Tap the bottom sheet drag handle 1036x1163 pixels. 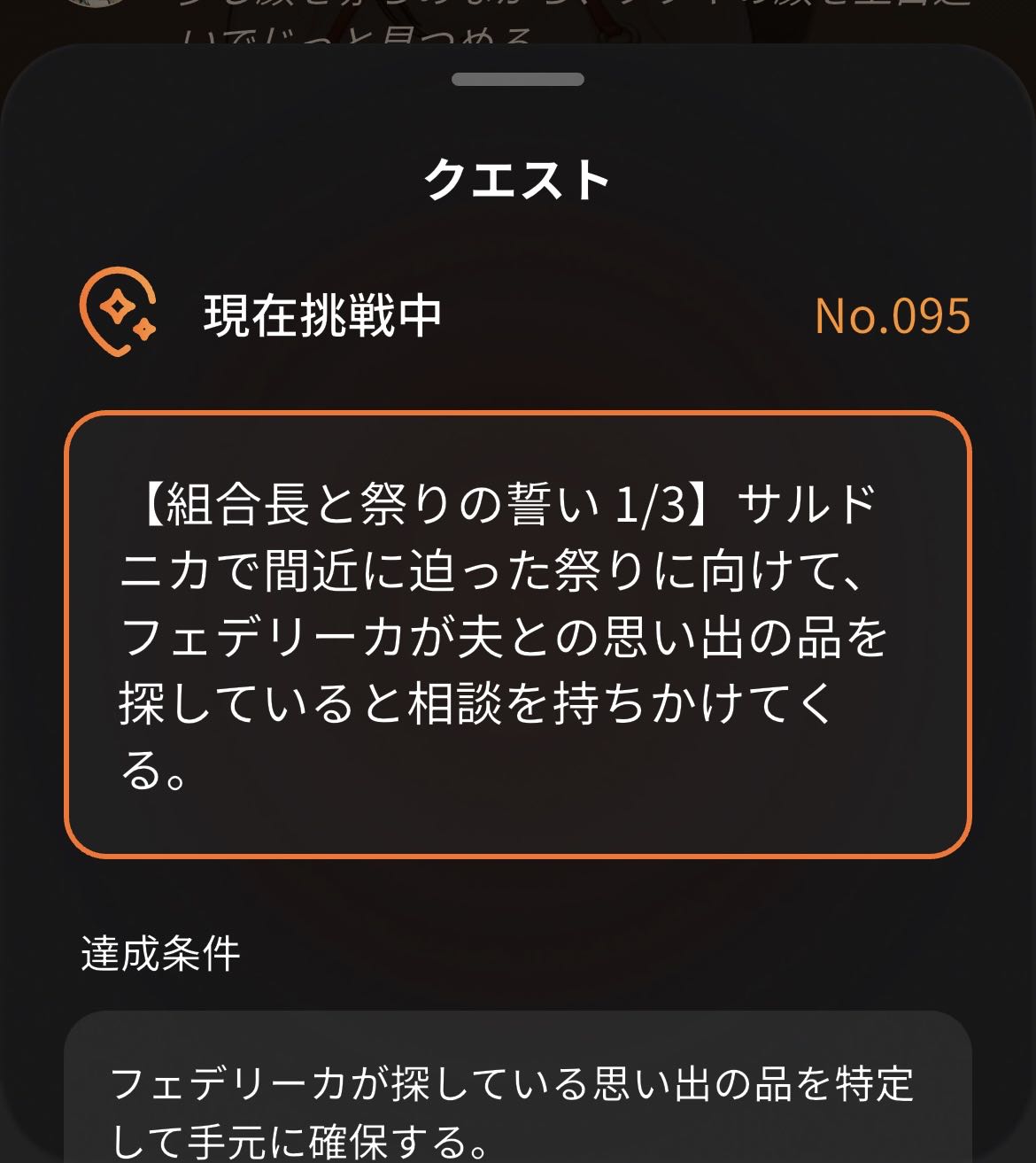pos(517,80)
